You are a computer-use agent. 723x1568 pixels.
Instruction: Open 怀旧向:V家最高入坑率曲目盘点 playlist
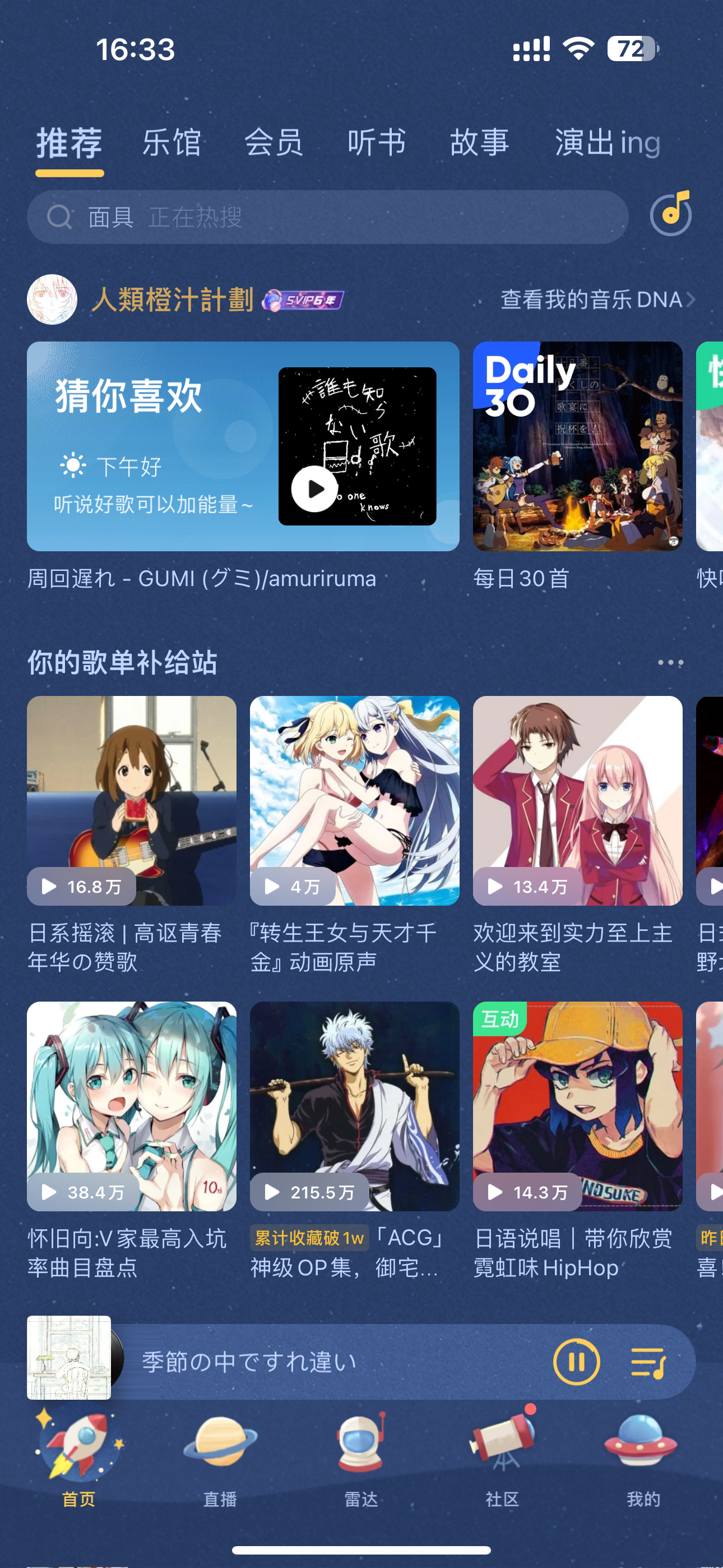click(132, 1106)
